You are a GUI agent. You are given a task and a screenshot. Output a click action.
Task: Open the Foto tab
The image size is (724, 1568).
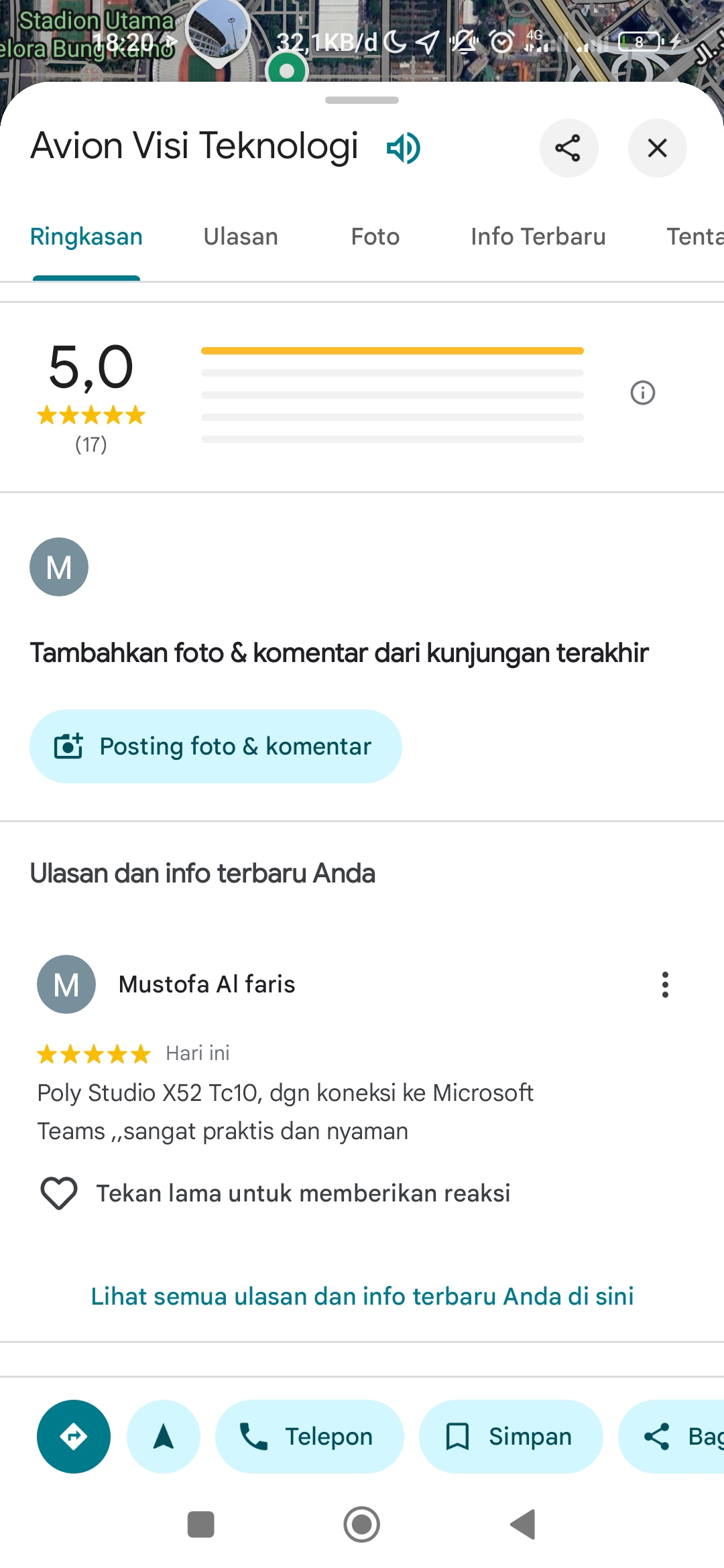(x=375, y=237)
